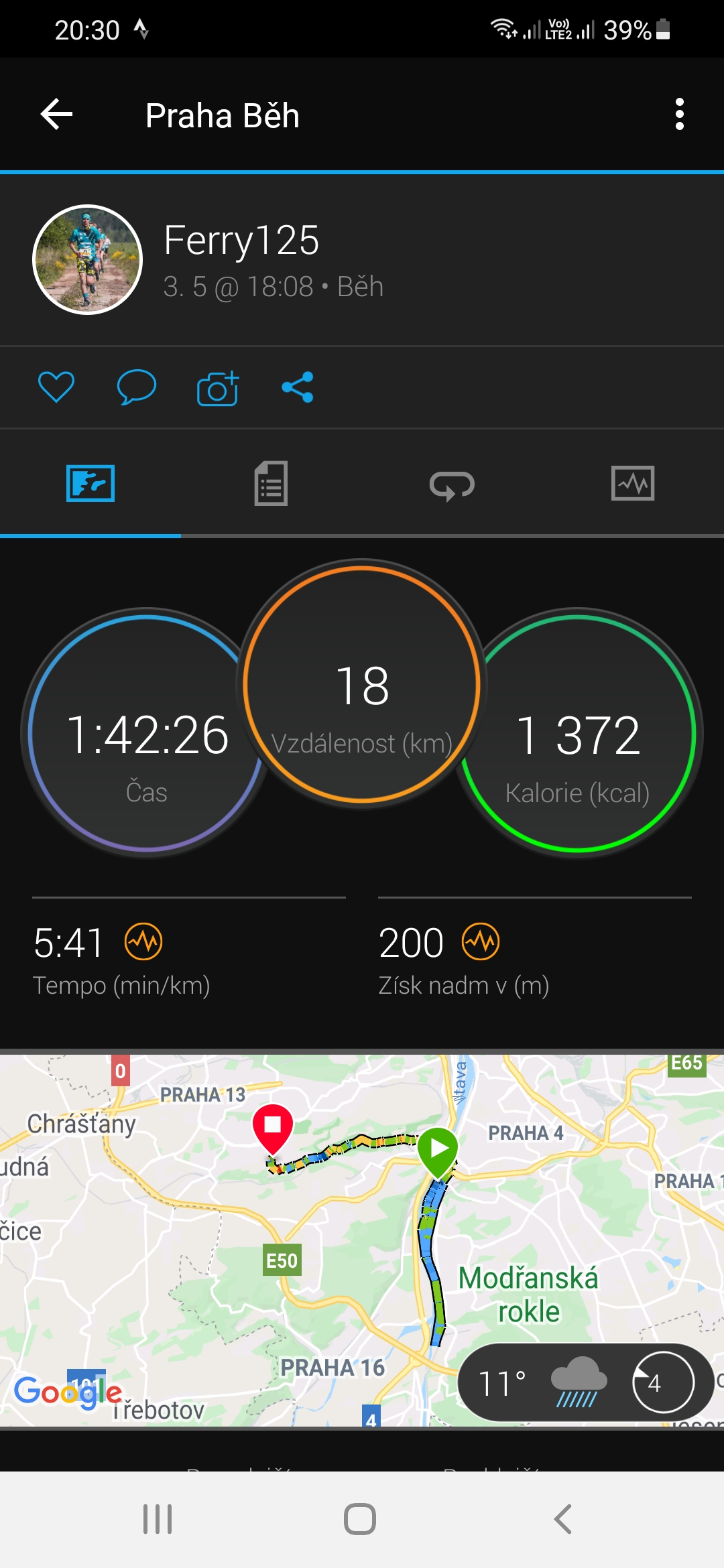The image size is (724, 1568).
Task: Open Ferry125's profile picture
Action: (87, 259)
